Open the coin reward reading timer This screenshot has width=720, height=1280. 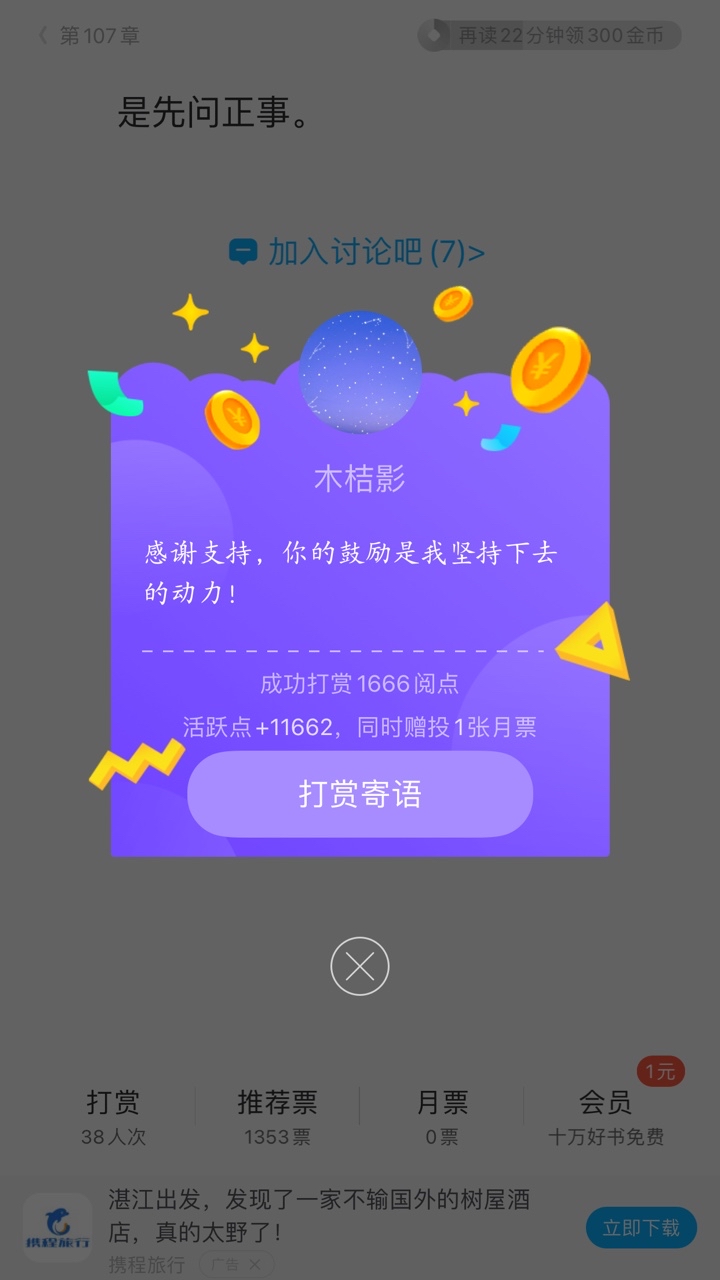[550, 36]
